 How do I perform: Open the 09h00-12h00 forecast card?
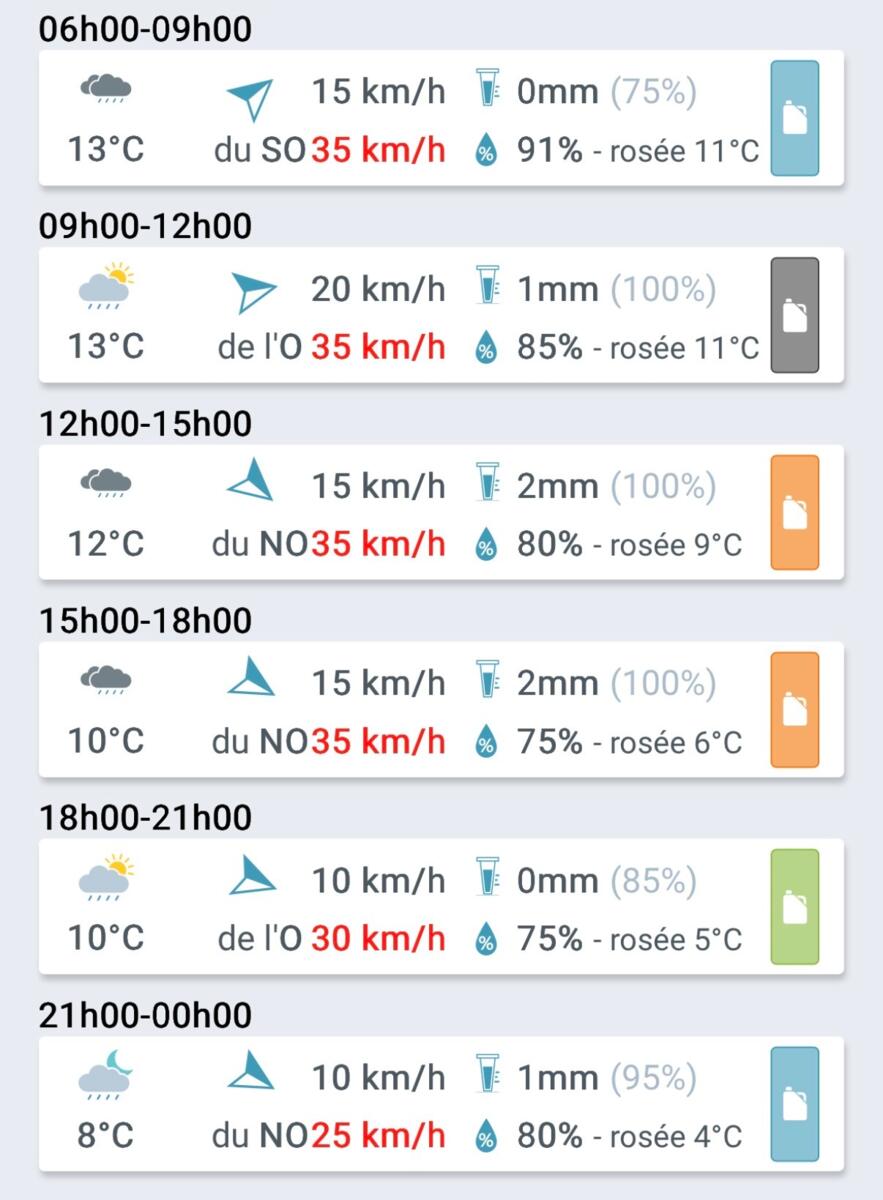441,315
